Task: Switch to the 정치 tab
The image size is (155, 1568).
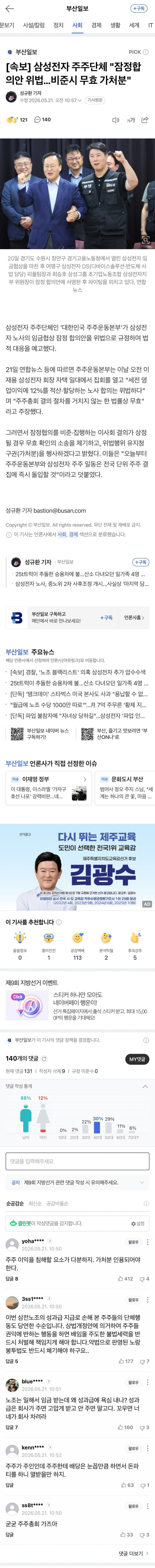Action: coord(58,26)
